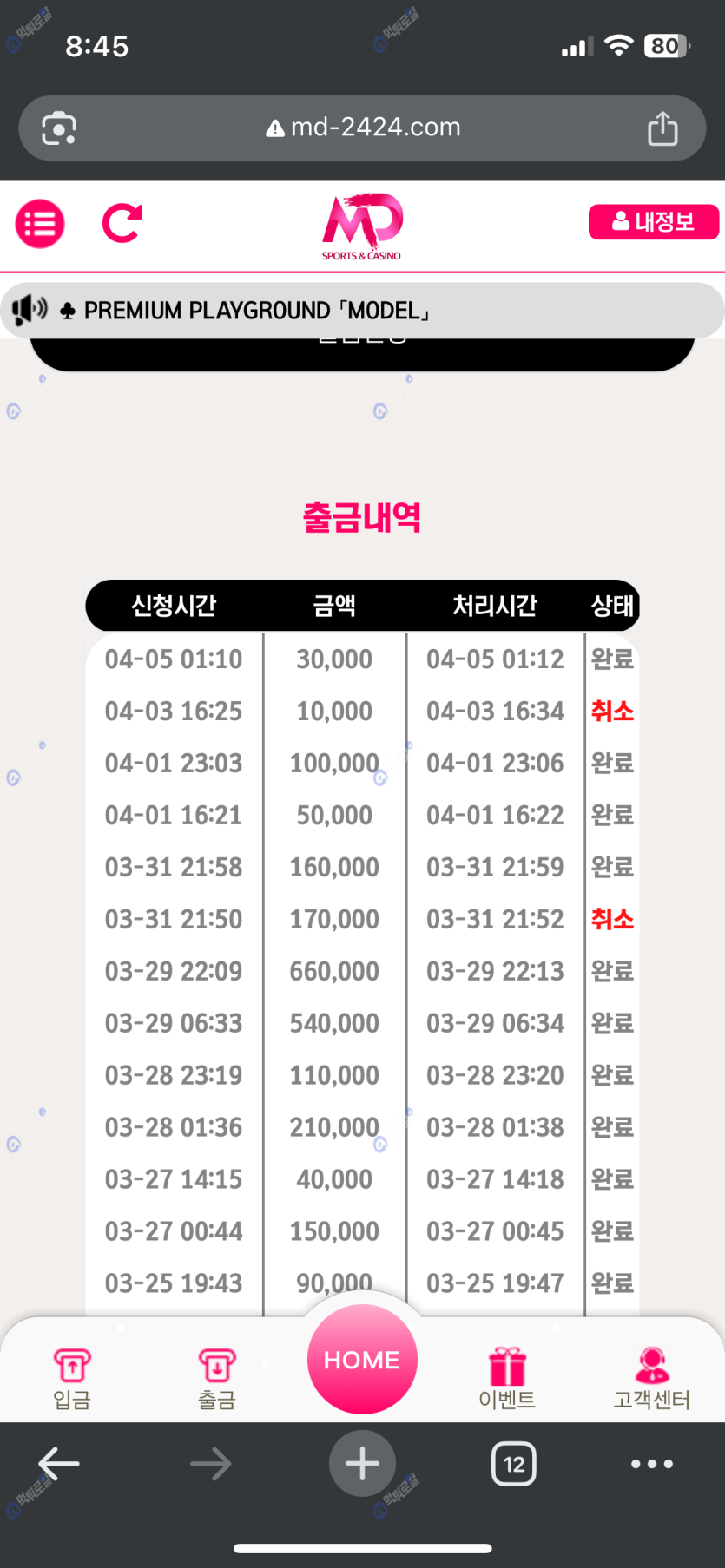
Task: View the 12 open tabs
Action: tap(514, 1464)
